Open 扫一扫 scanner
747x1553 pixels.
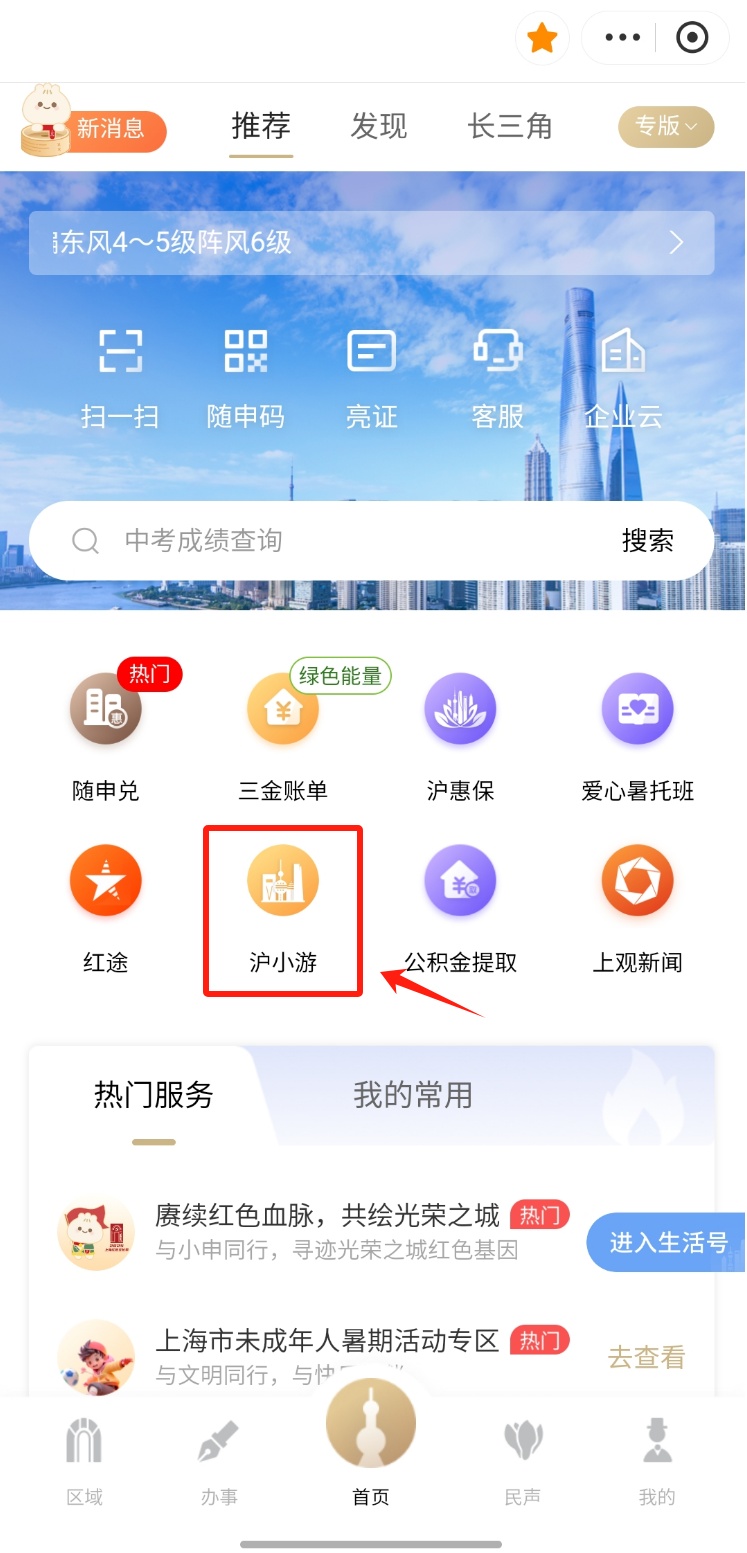pyautogui.click(x=120, y=378)
